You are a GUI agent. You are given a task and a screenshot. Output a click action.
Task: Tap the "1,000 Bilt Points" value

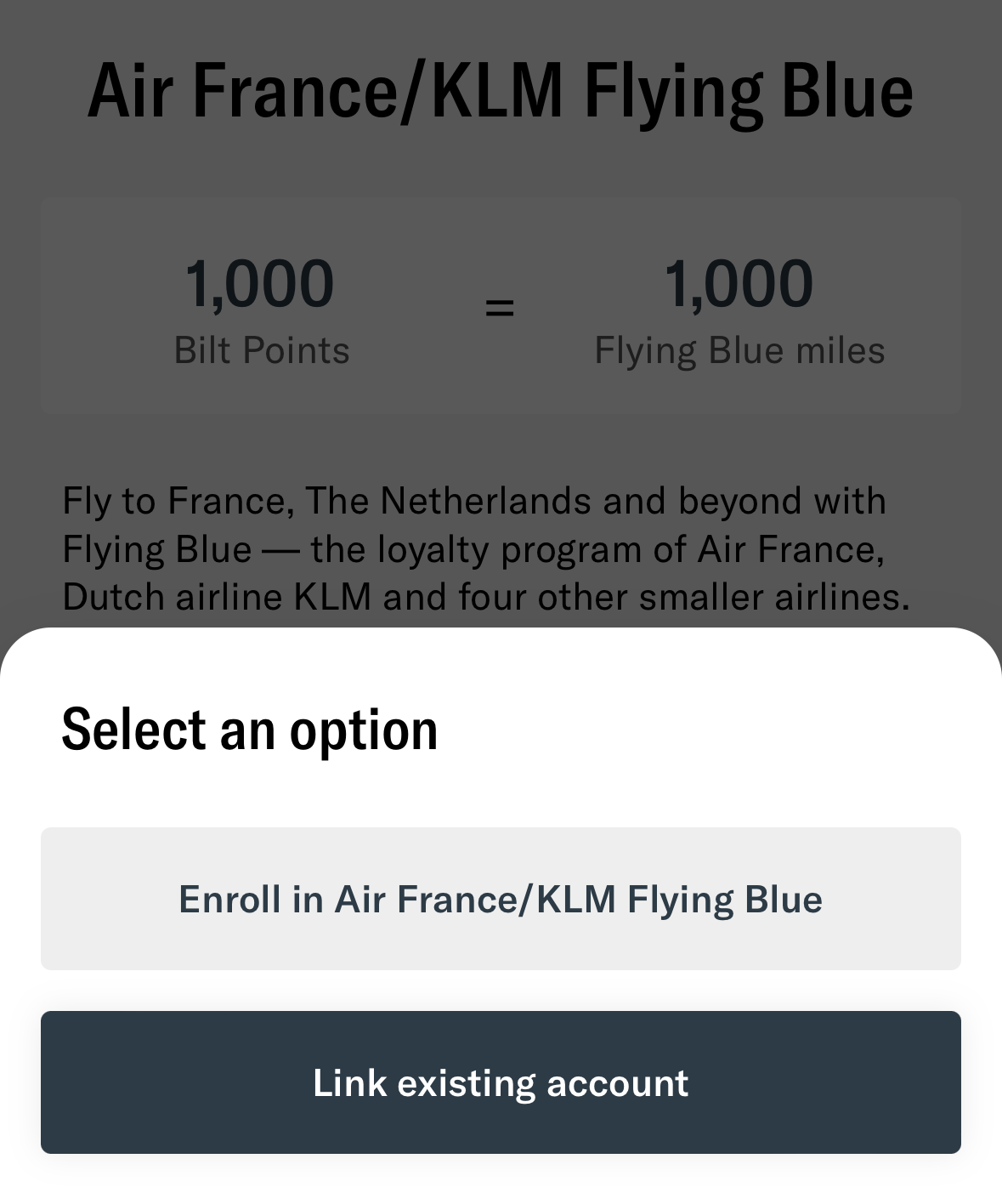[x=260, y=282]
